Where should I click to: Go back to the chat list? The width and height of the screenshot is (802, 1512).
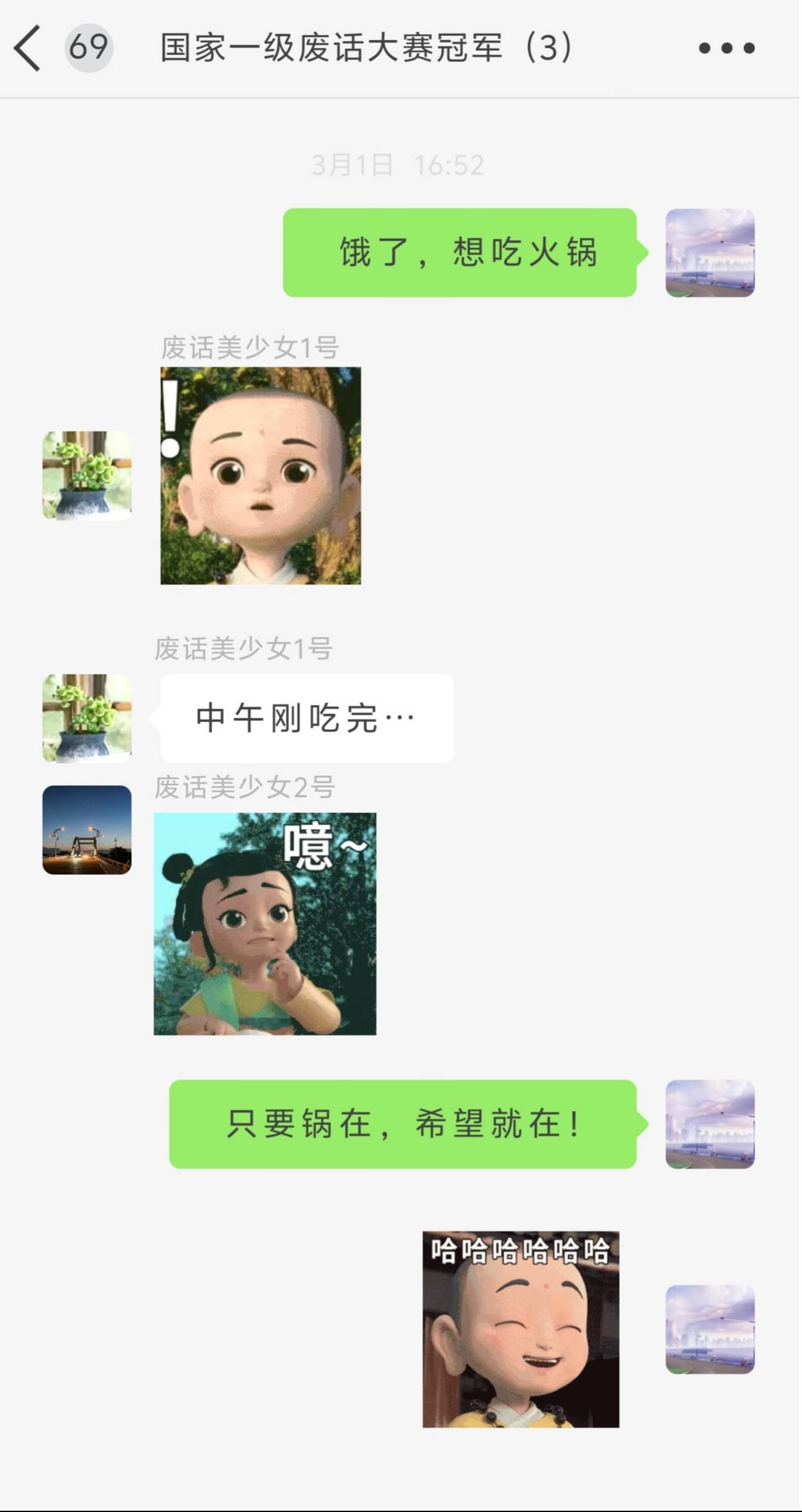(27, 48)
